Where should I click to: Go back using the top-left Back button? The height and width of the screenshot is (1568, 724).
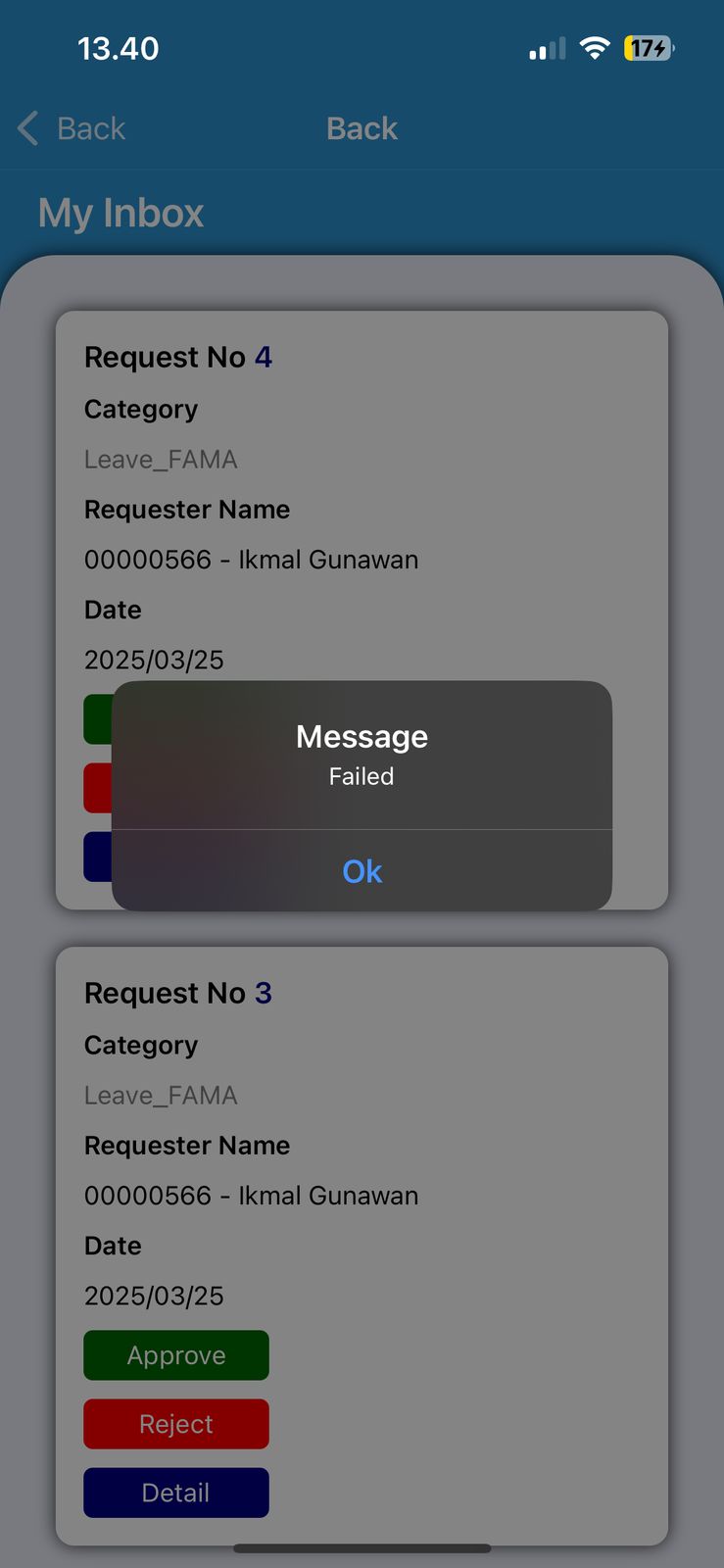point(72,128)
